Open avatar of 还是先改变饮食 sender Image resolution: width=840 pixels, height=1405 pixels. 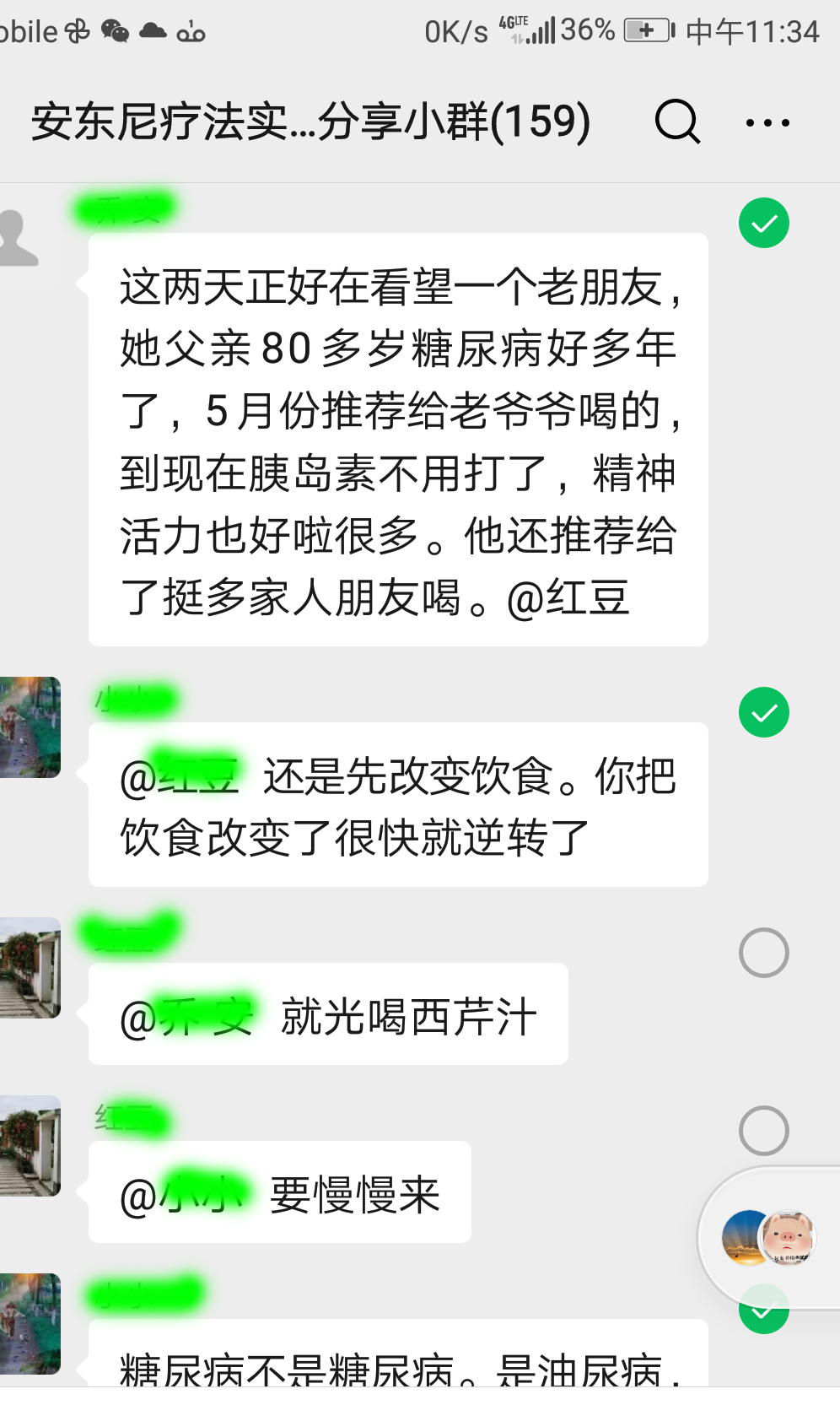tap(30, 727)
